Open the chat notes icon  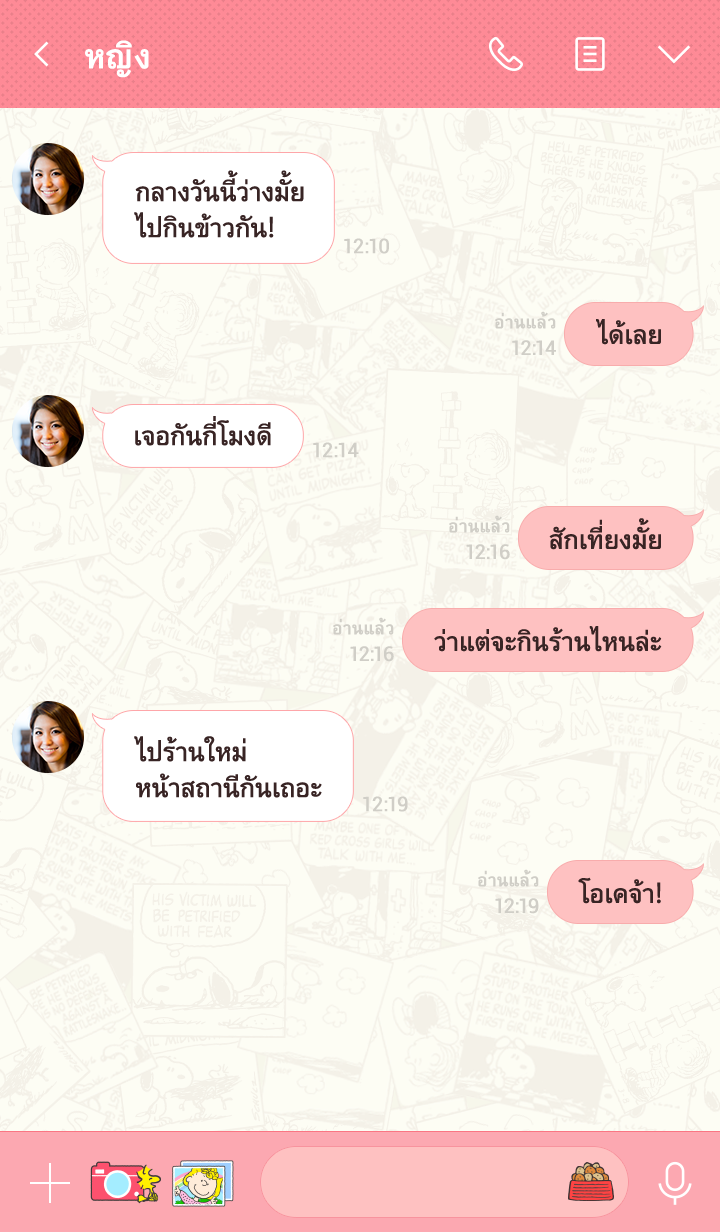[590, 54]
